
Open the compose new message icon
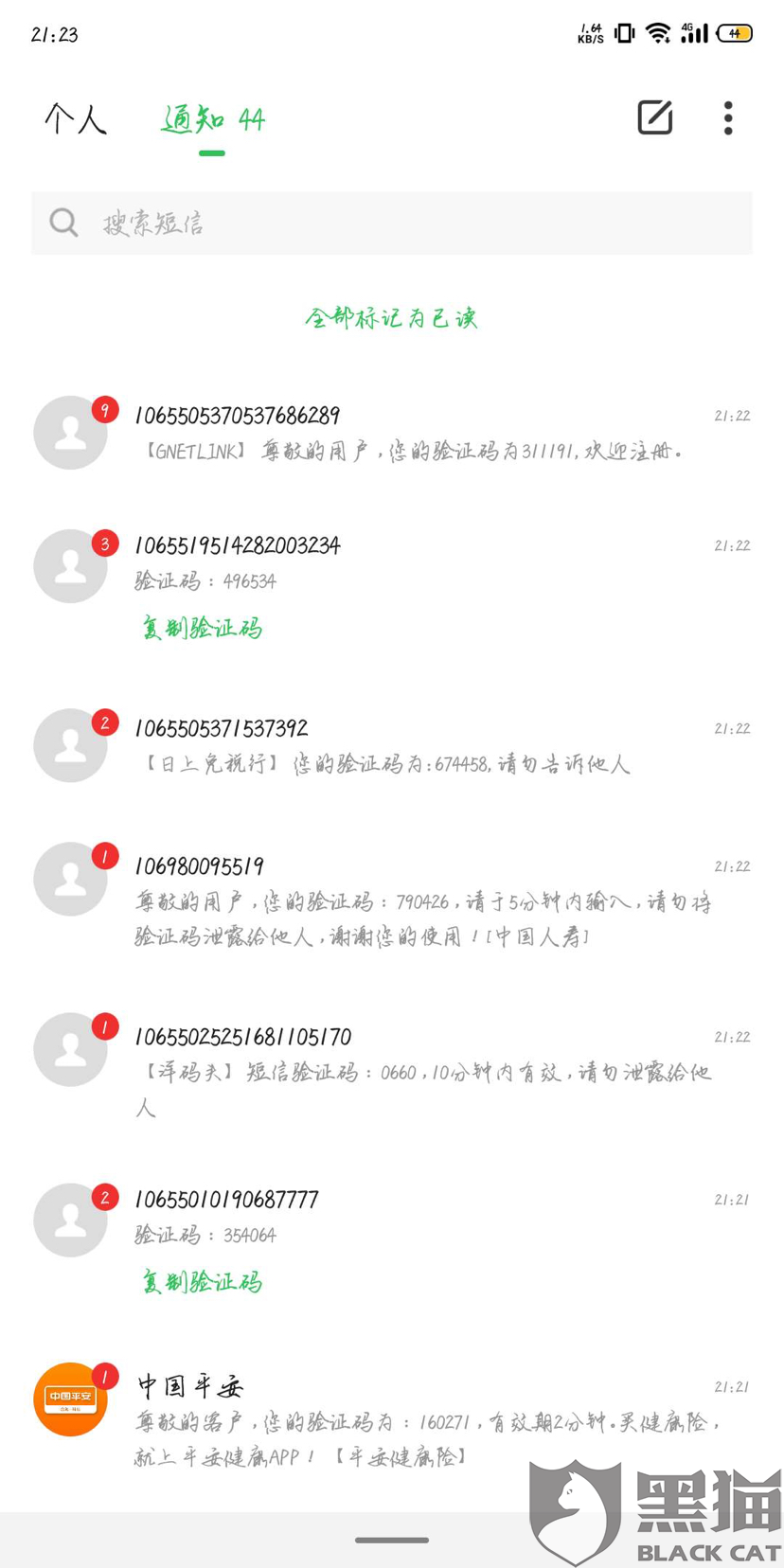[x=654, y=117]
